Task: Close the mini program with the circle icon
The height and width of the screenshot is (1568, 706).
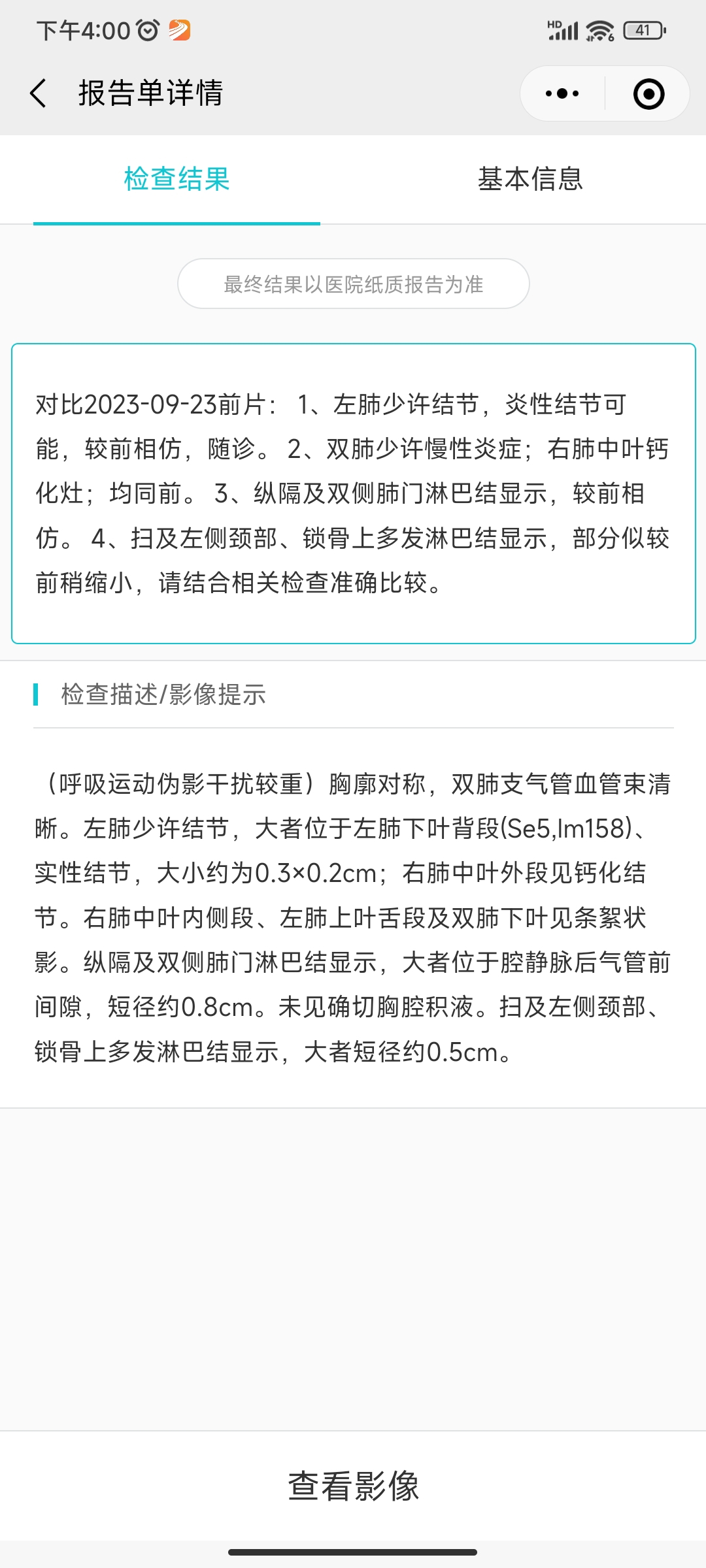Action: pyautogui.click(x=648, y=93)
